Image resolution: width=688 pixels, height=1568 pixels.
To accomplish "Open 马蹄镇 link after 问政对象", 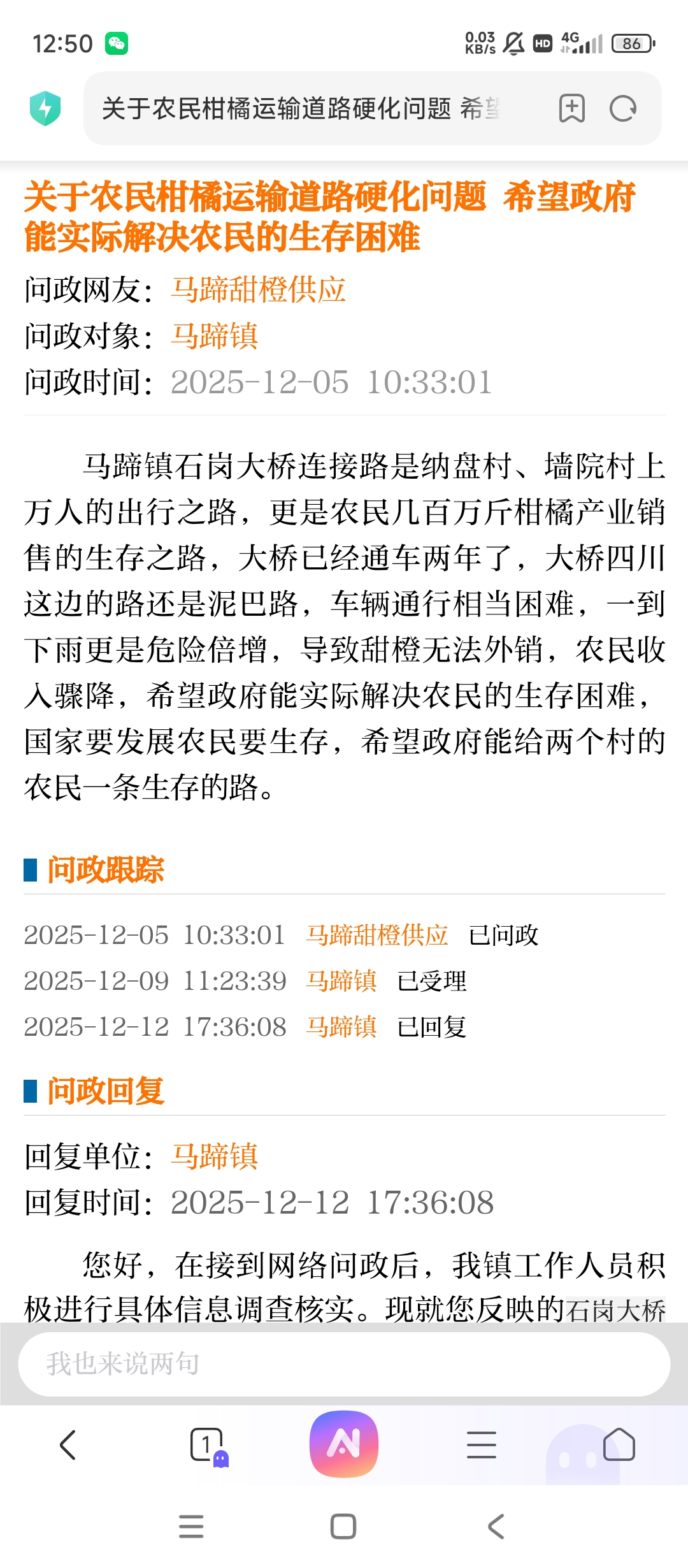I will pyautogui.click(x=215, y=336).
